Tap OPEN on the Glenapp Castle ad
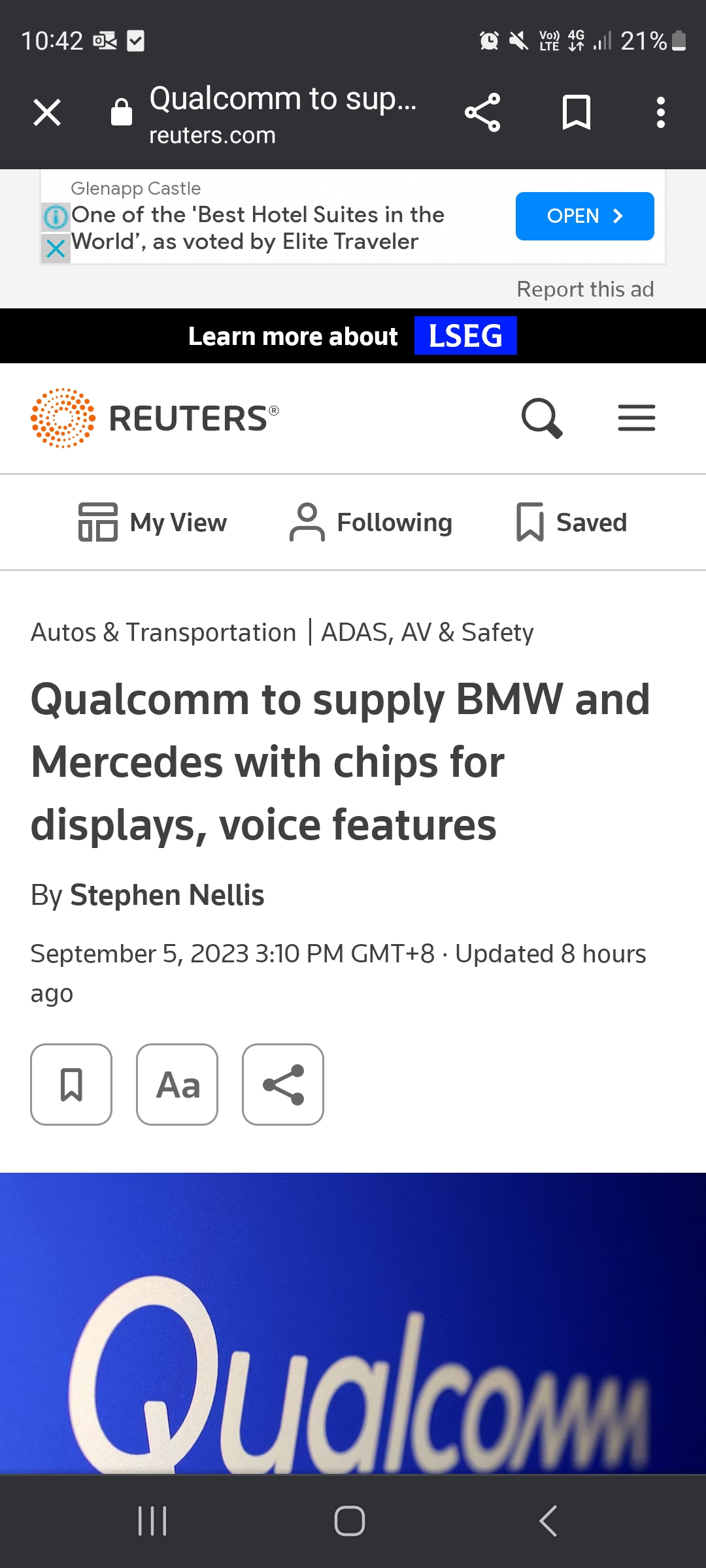The height and width of the screenshot is (1568, 706). point(584,216)
